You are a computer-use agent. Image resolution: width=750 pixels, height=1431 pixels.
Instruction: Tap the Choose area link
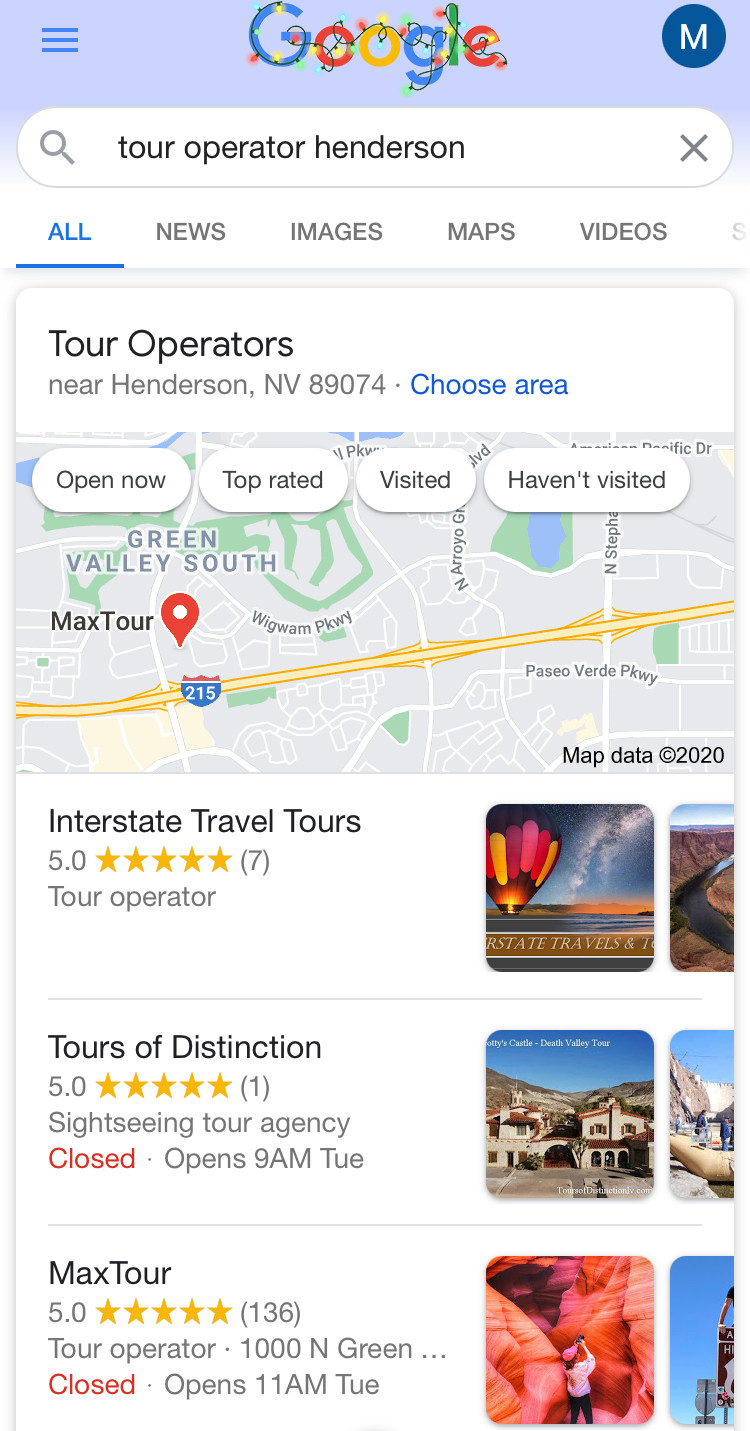[x=489, y=385]
